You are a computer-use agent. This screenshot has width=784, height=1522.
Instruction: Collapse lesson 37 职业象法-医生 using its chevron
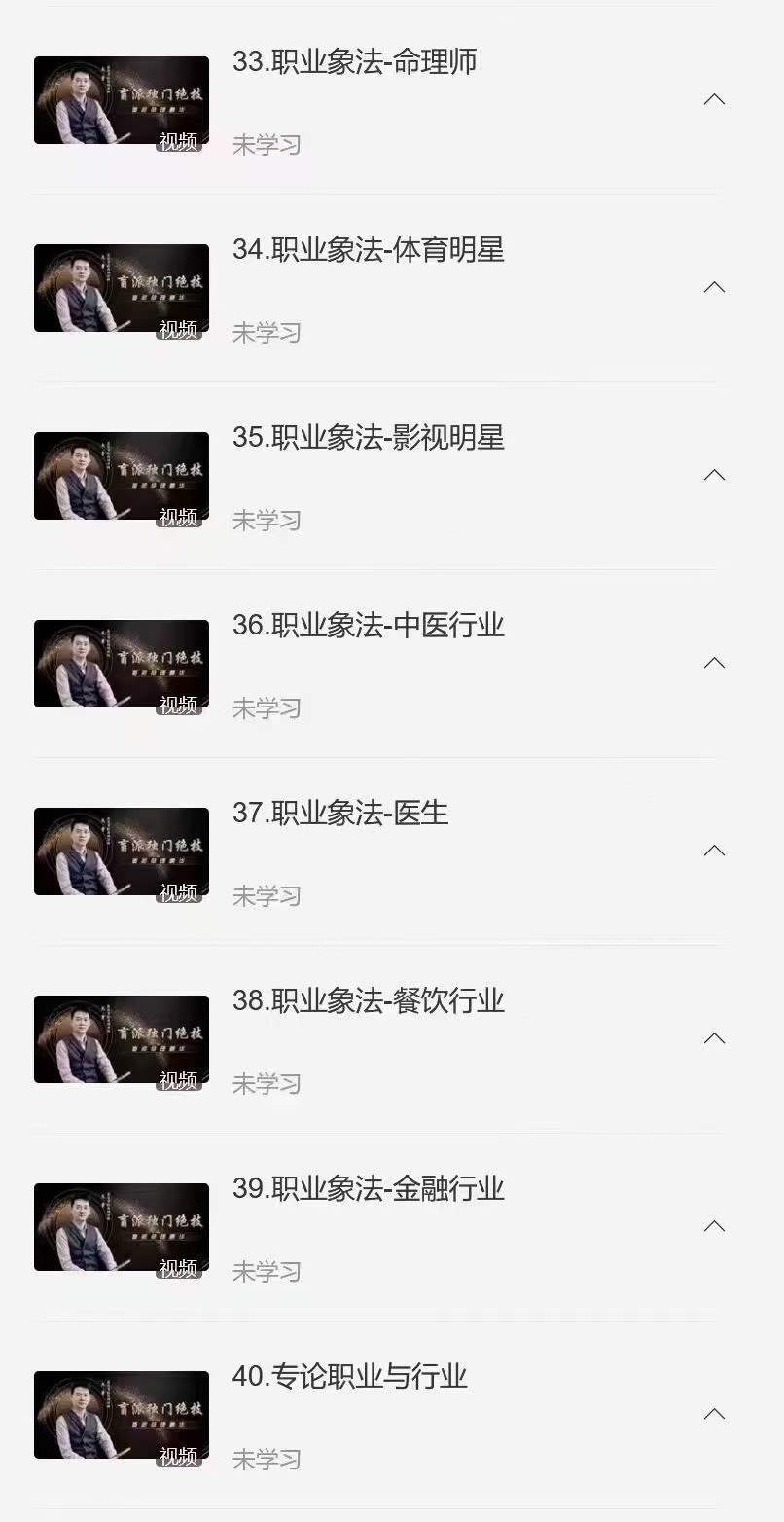(x=715, y=851)
